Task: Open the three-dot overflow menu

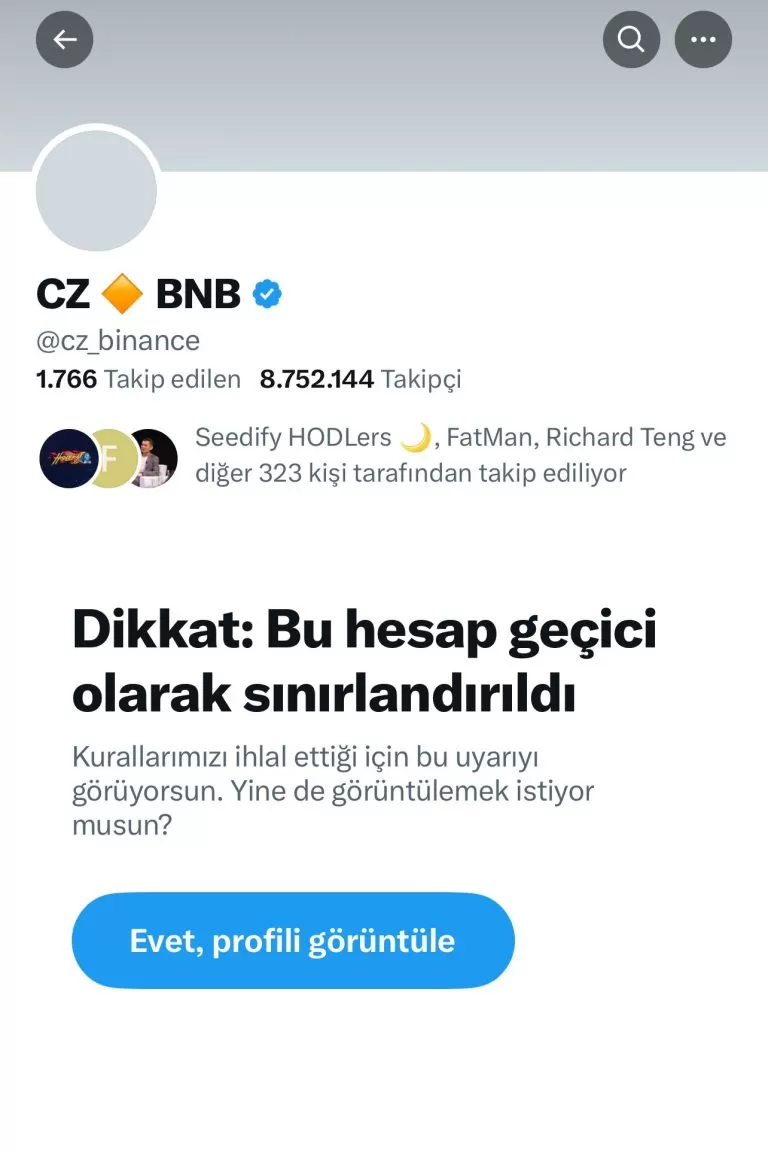Action: pyautogui.click(x=703, y=40)
